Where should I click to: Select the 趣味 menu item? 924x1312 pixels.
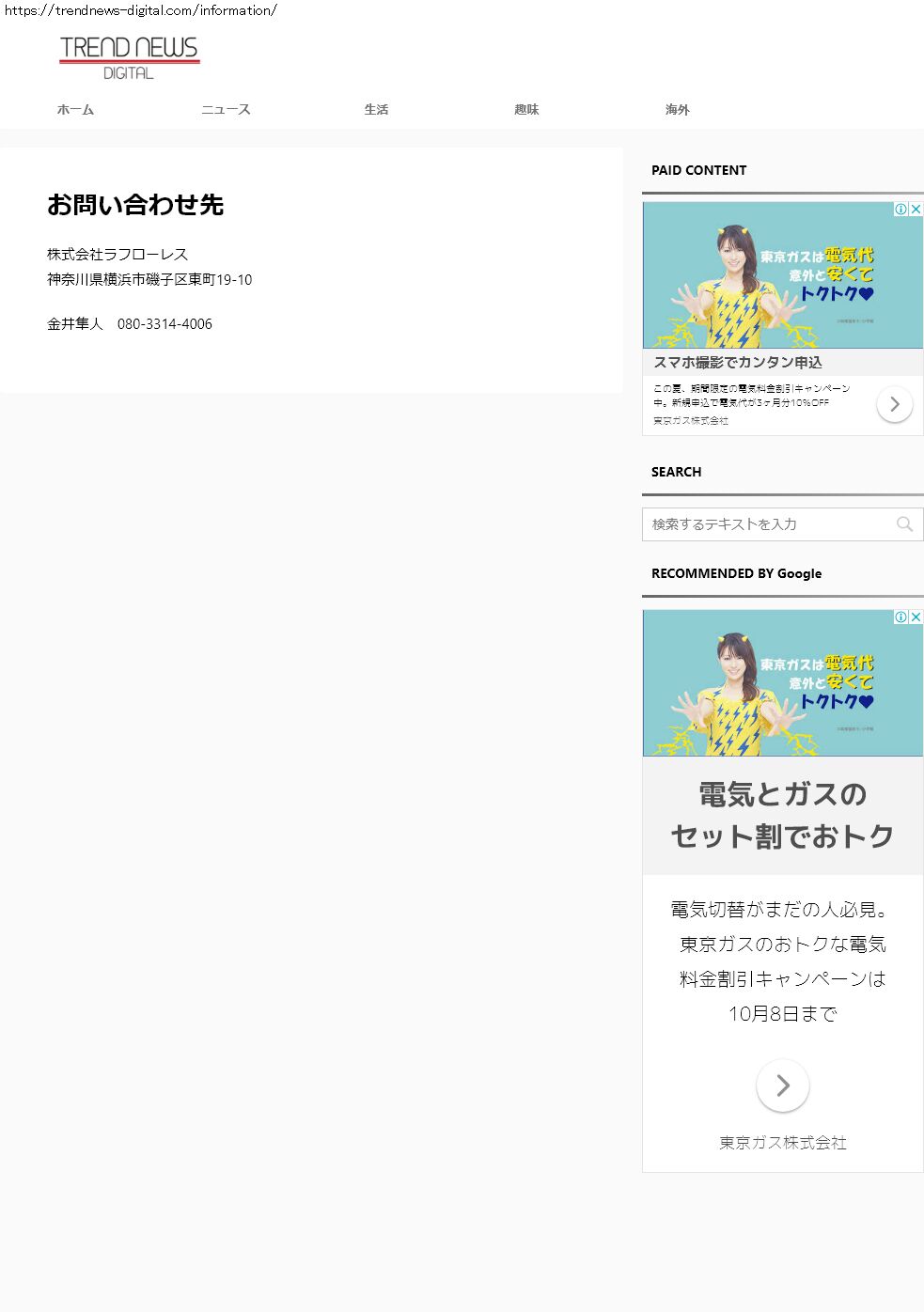[526, 110]
